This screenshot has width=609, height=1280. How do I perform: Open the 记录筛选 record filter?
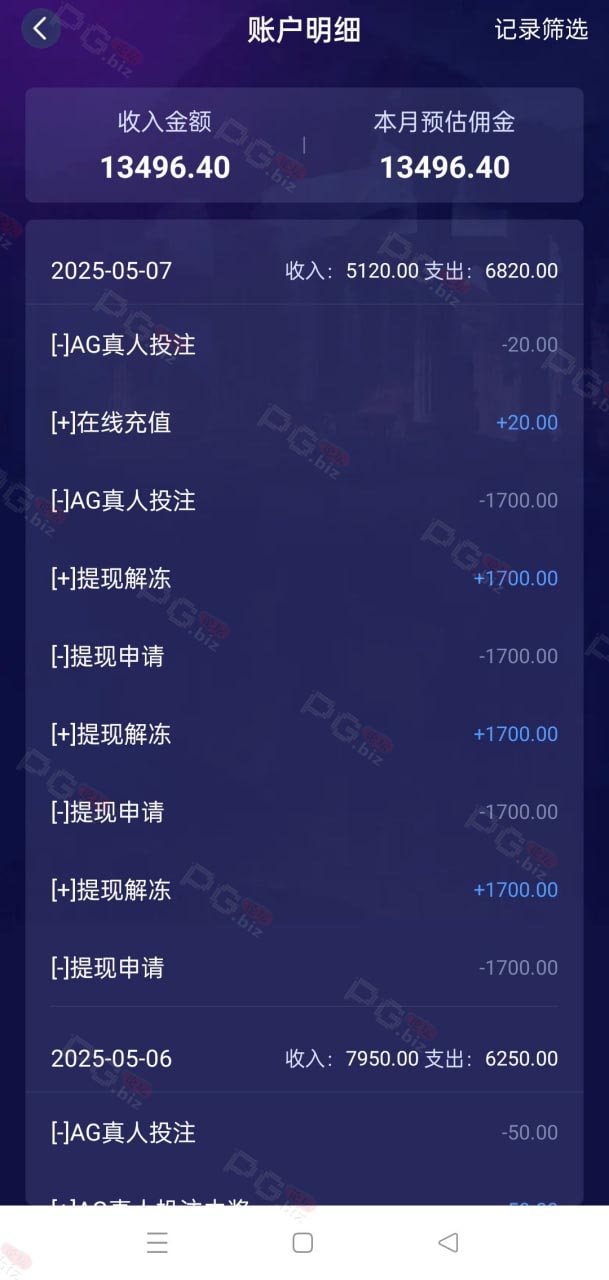[x=541, y=30]
